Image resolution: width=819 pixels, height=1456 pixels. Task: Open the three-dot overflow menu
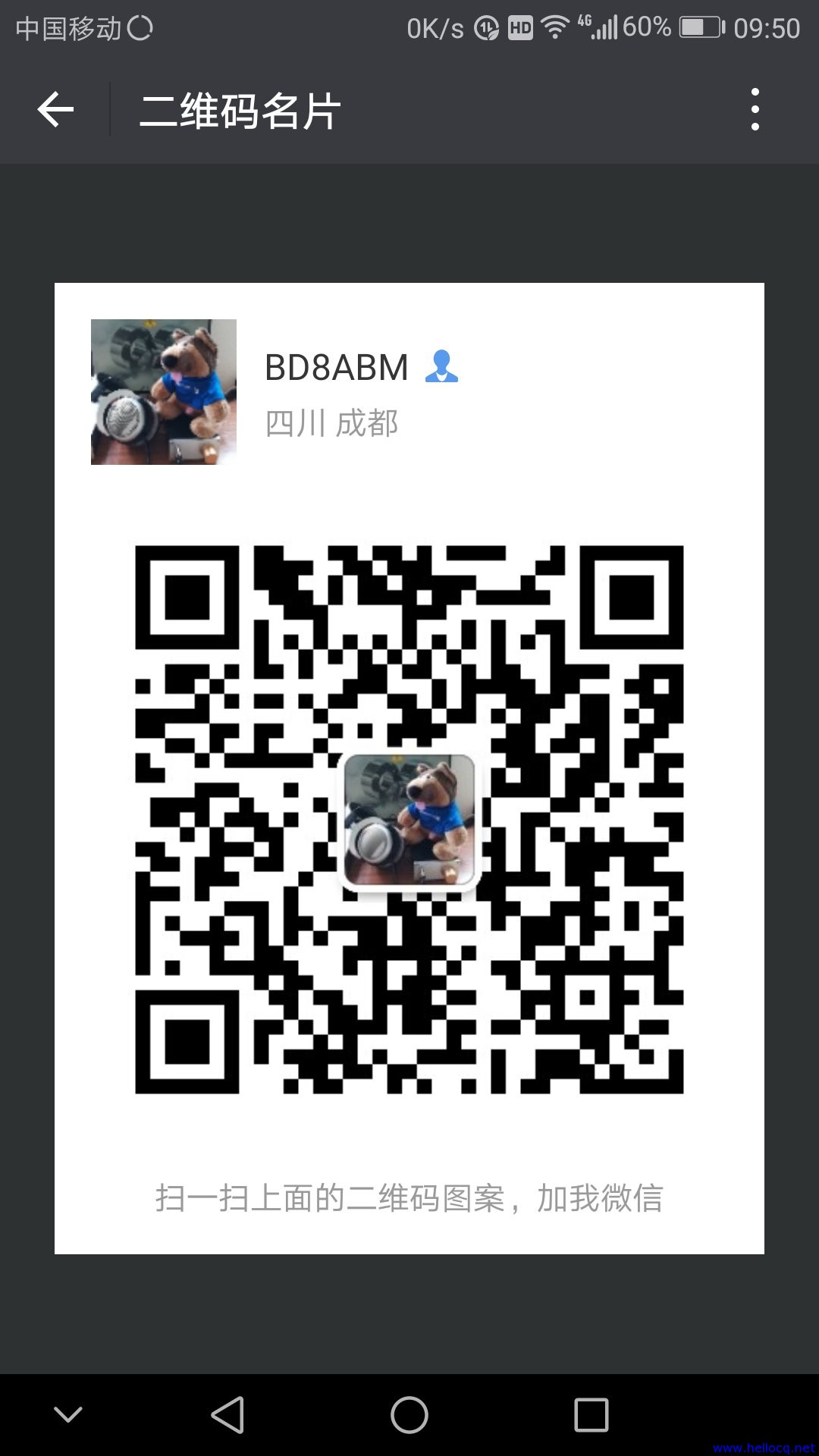tap(755, 110)
